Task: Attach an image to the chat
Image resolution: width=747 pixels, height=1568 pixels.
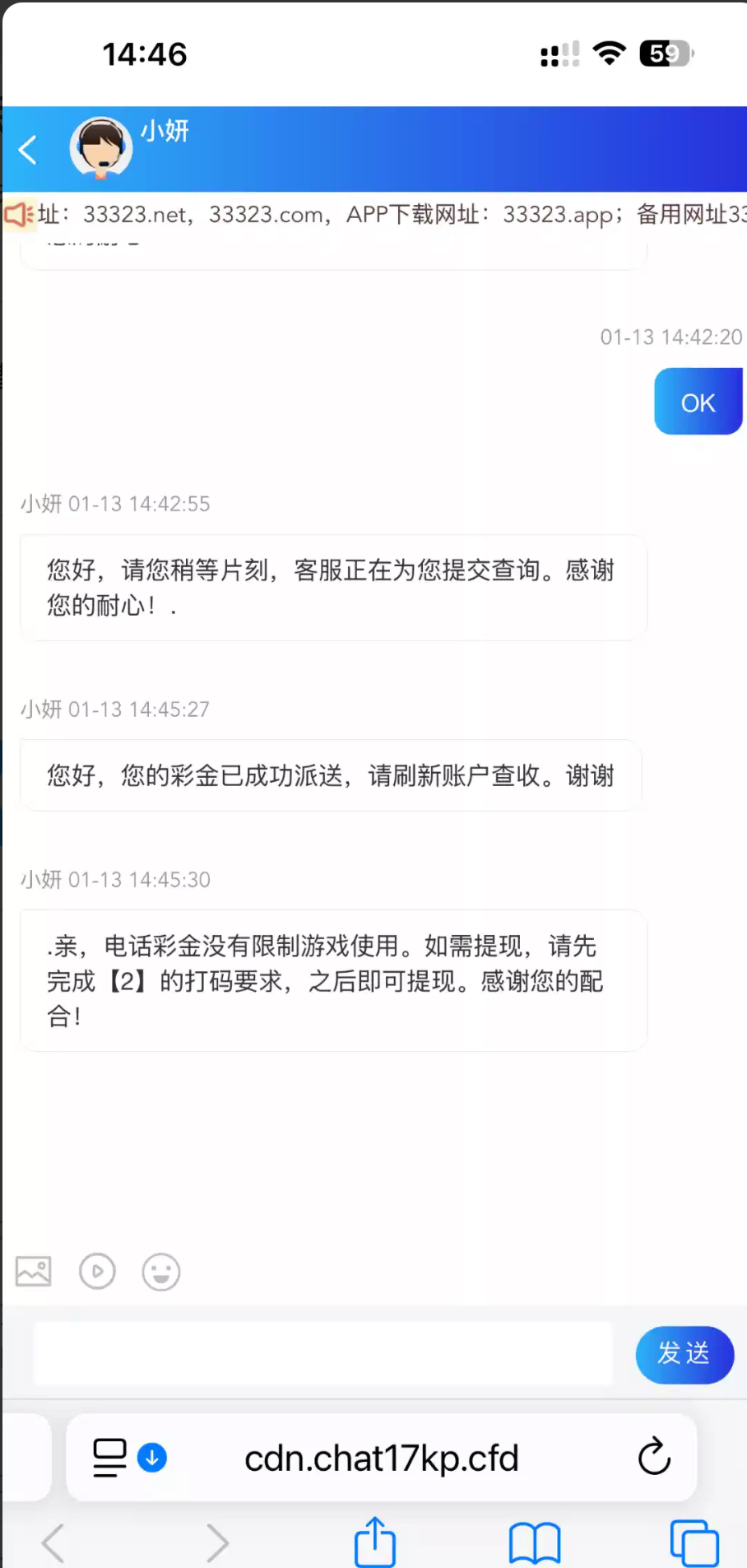Action: 34,1272
